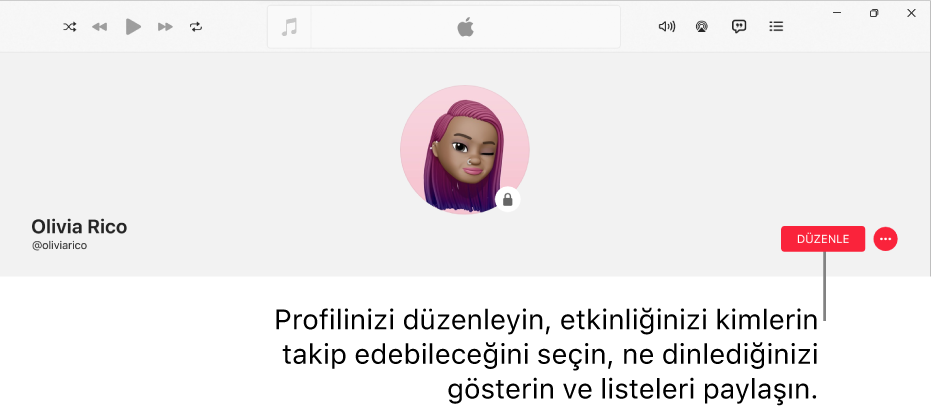Image resolution: width=934 pixels, height=412 pixels.
Task: Open the Playing Next queue list
Action: coord(776,27)
